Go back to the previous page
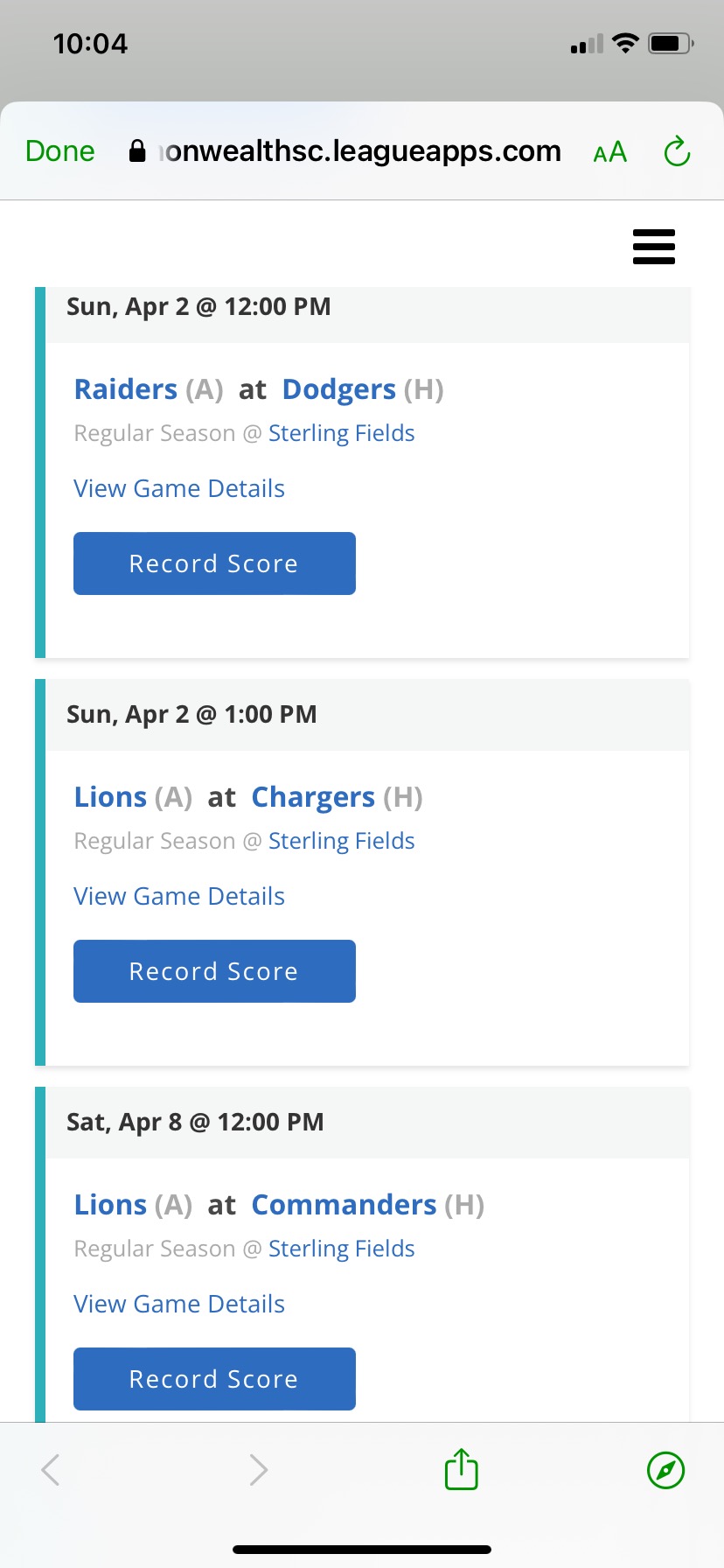The image size is (724, 1568). (51, 1470)
